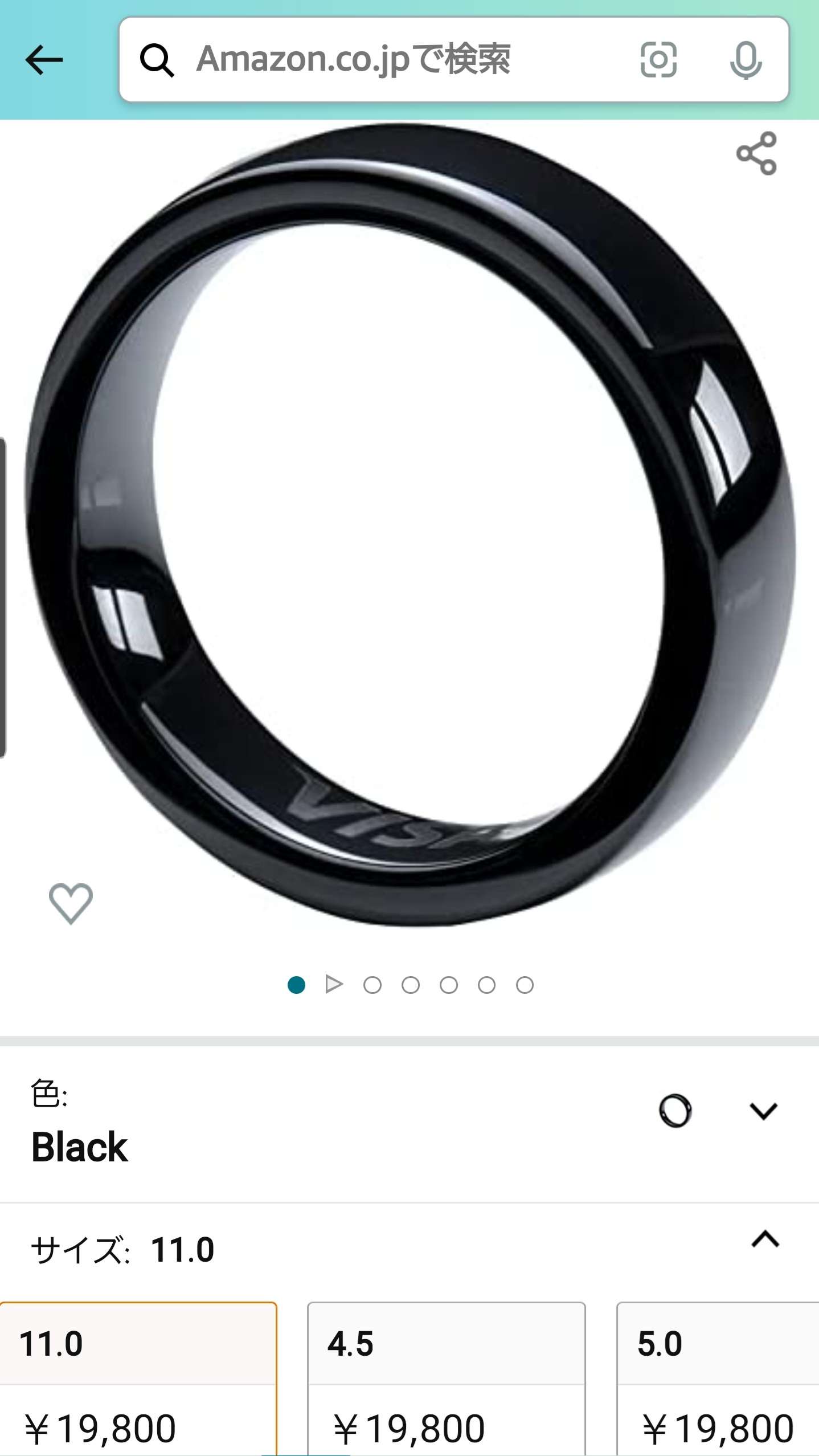The image size is (819, 1456).
Task: Start voice search with the microphone
Action: click(745, 60)
